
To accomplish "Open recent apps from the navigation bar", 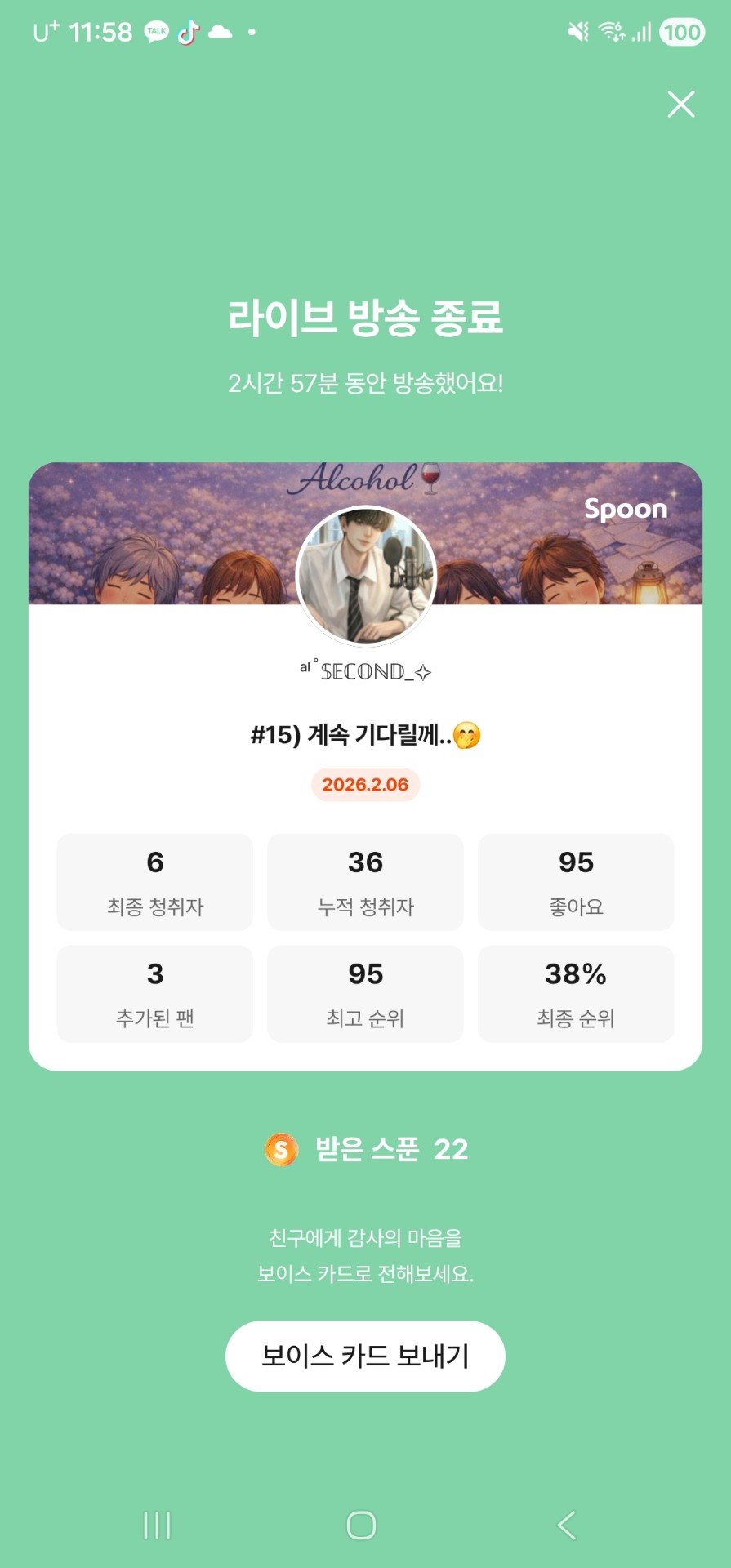I will click(157, 1525).
